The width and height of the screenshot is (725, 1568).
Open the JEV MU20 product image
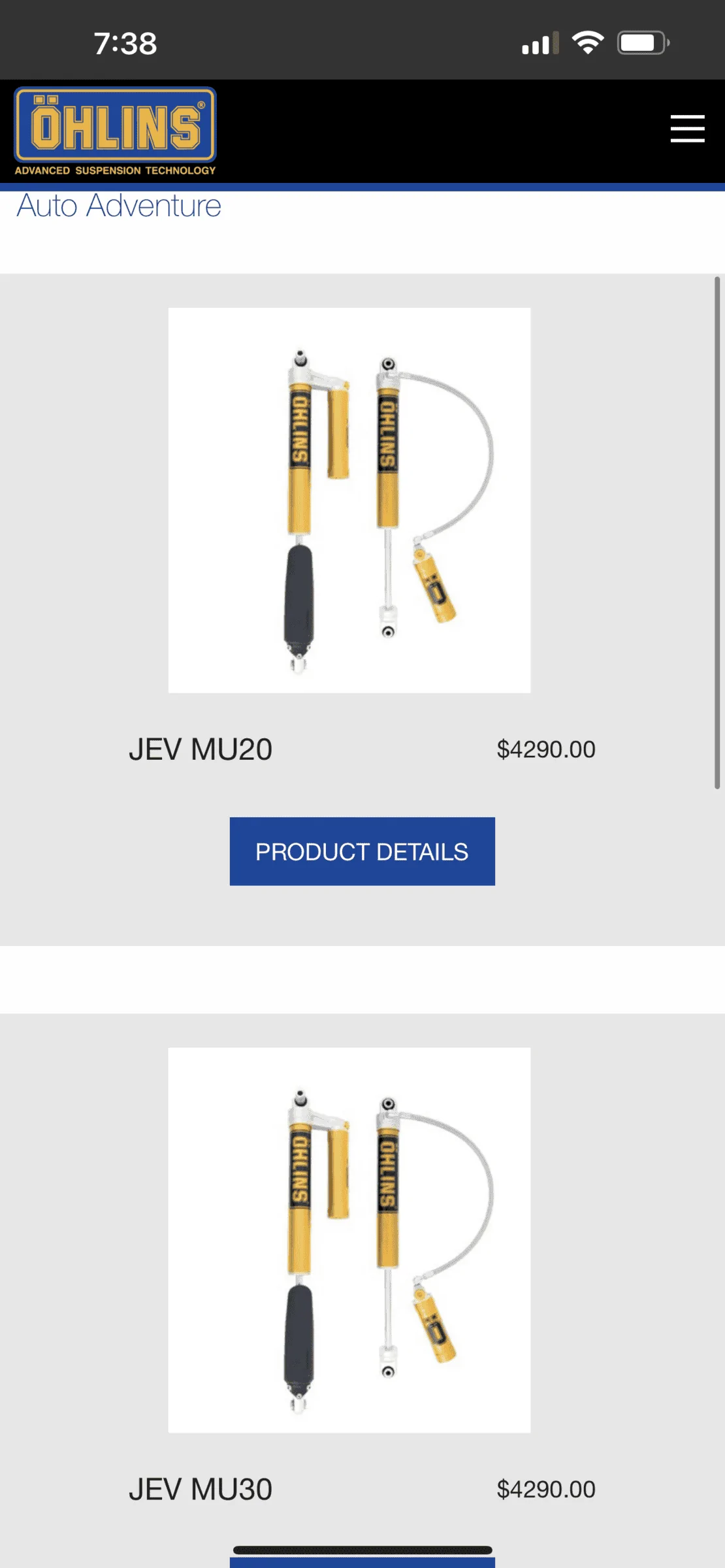click(x=349, y=500)
